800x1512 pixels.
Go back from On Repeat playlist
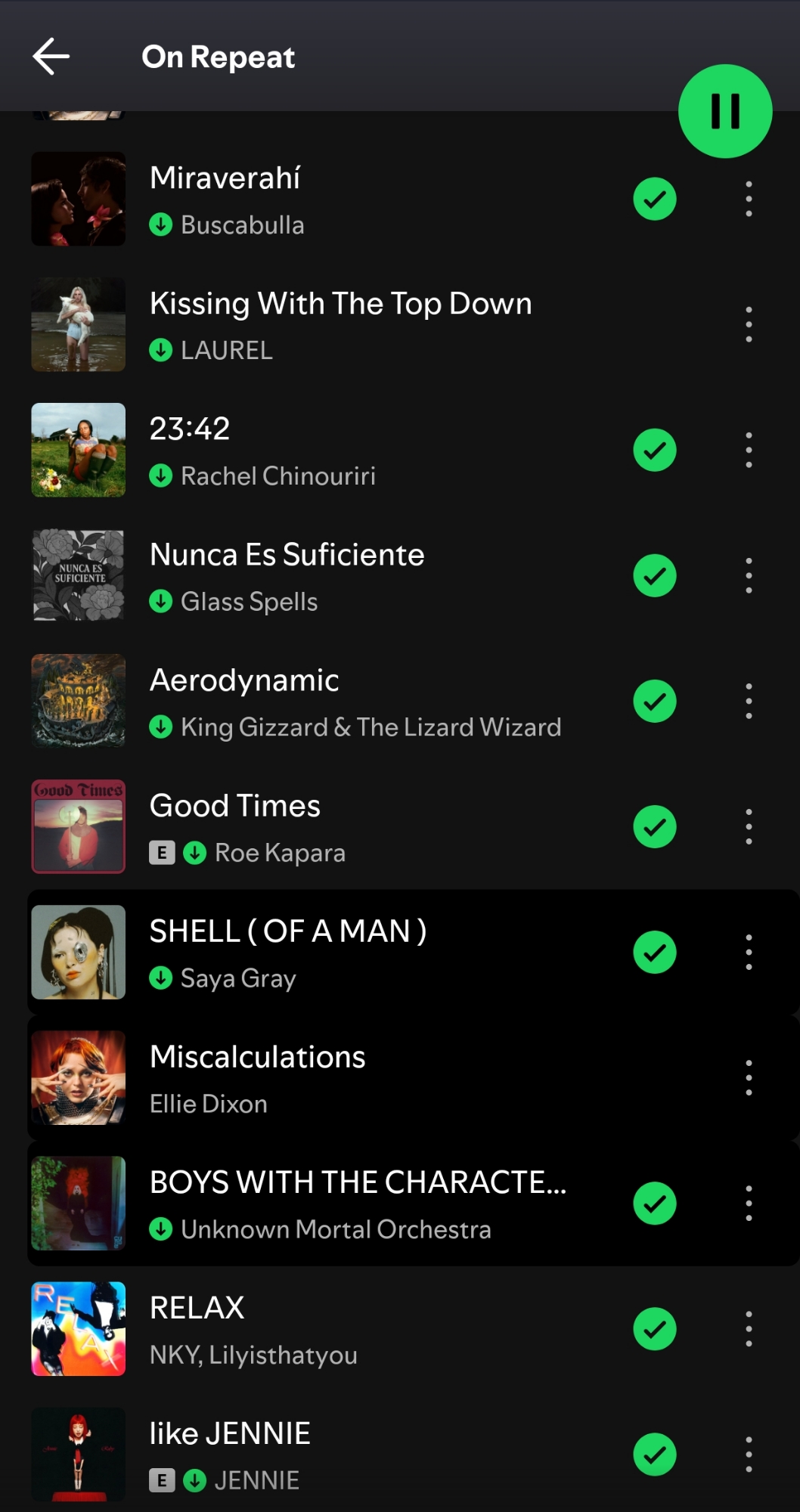pos(51,57)
